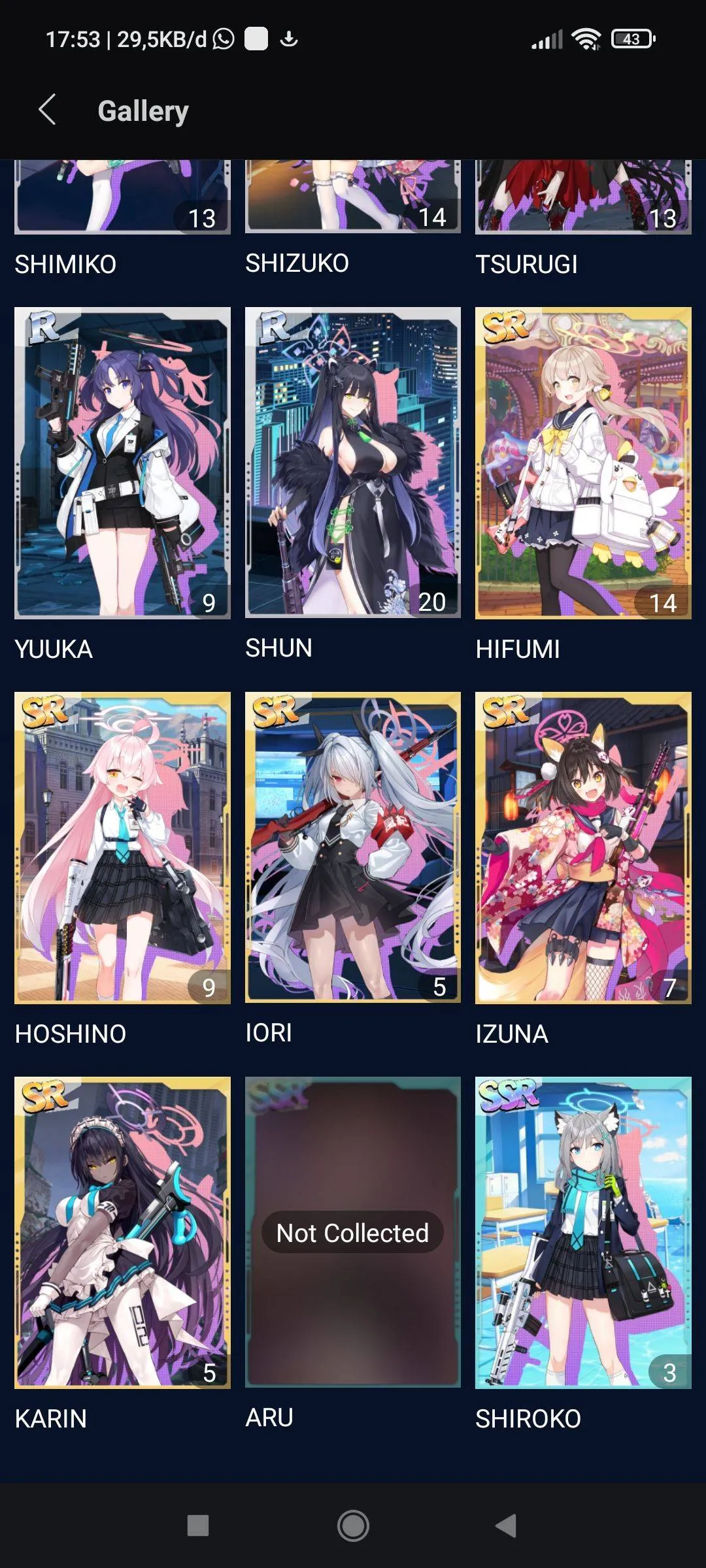This screenshot has width=706, height=1568.
Task: Tap the IORI card
Action: tap(352, 847)
